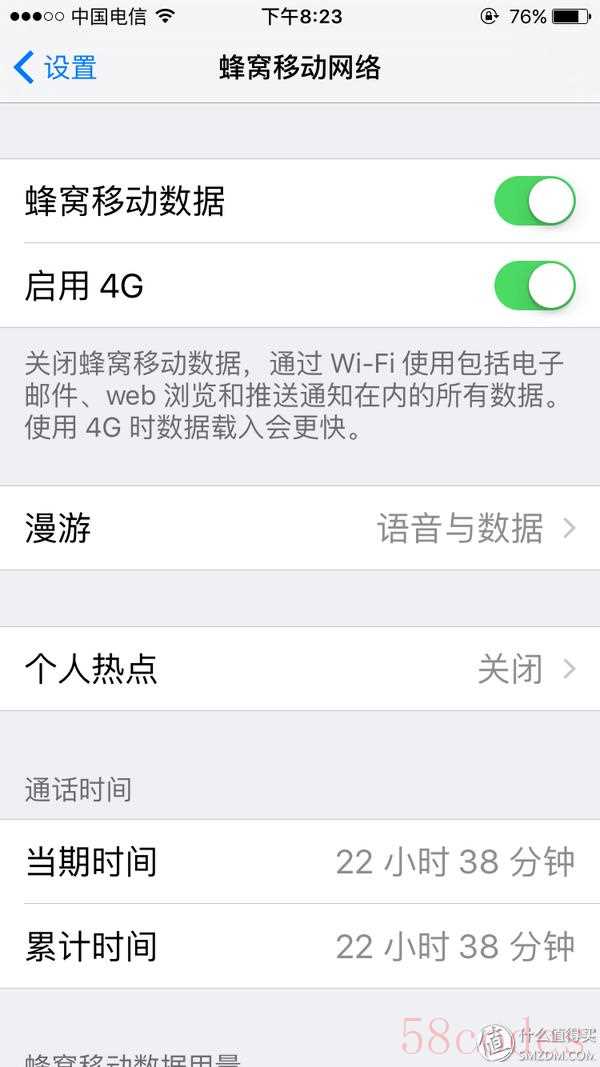The height and width of the screenshot is (1067, 600).
Task: Disable the 启用 4G switch
Action: click(535, 285)
